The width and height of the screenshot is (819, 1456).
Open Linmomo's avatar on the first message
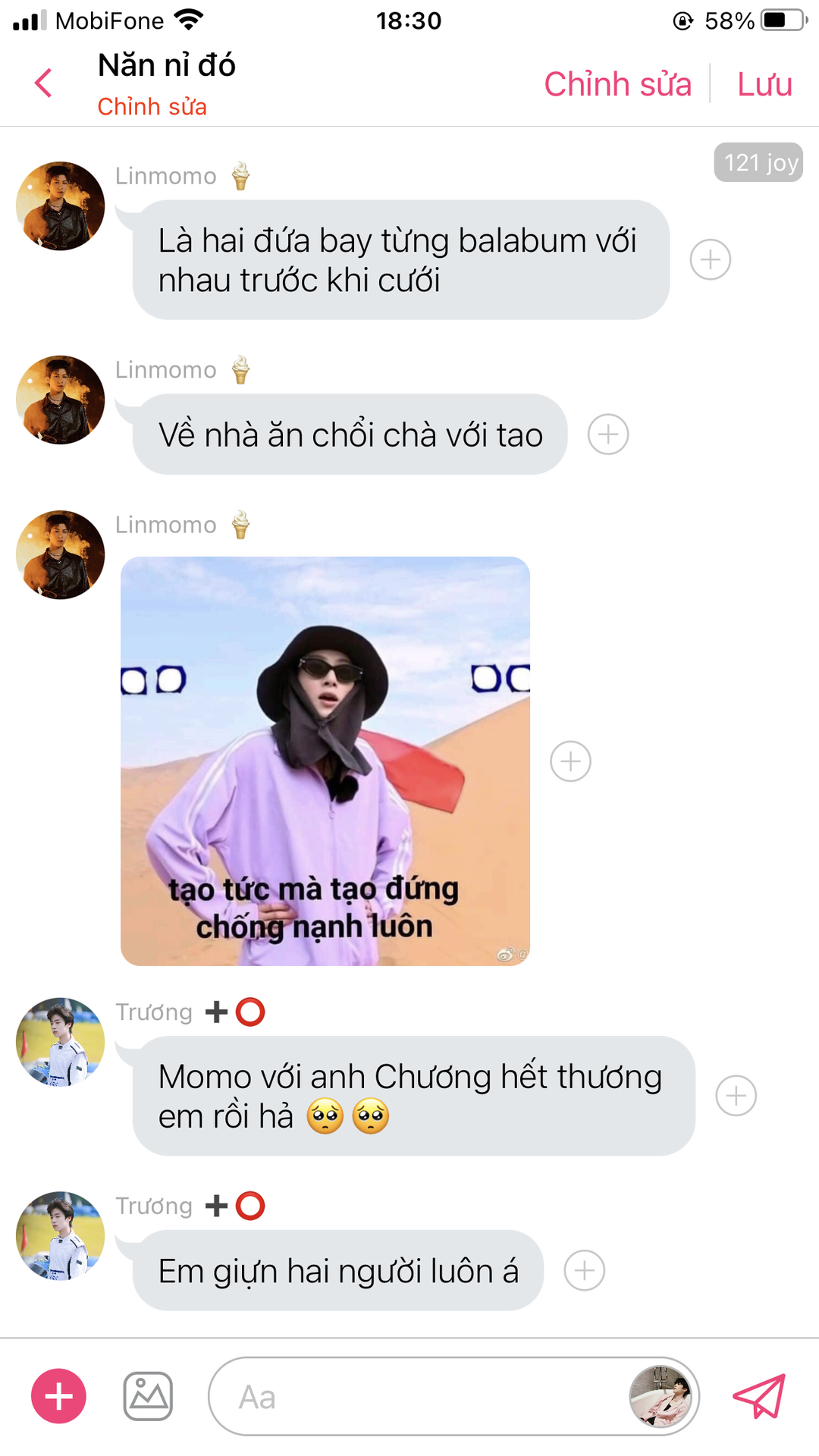[61, 206]
